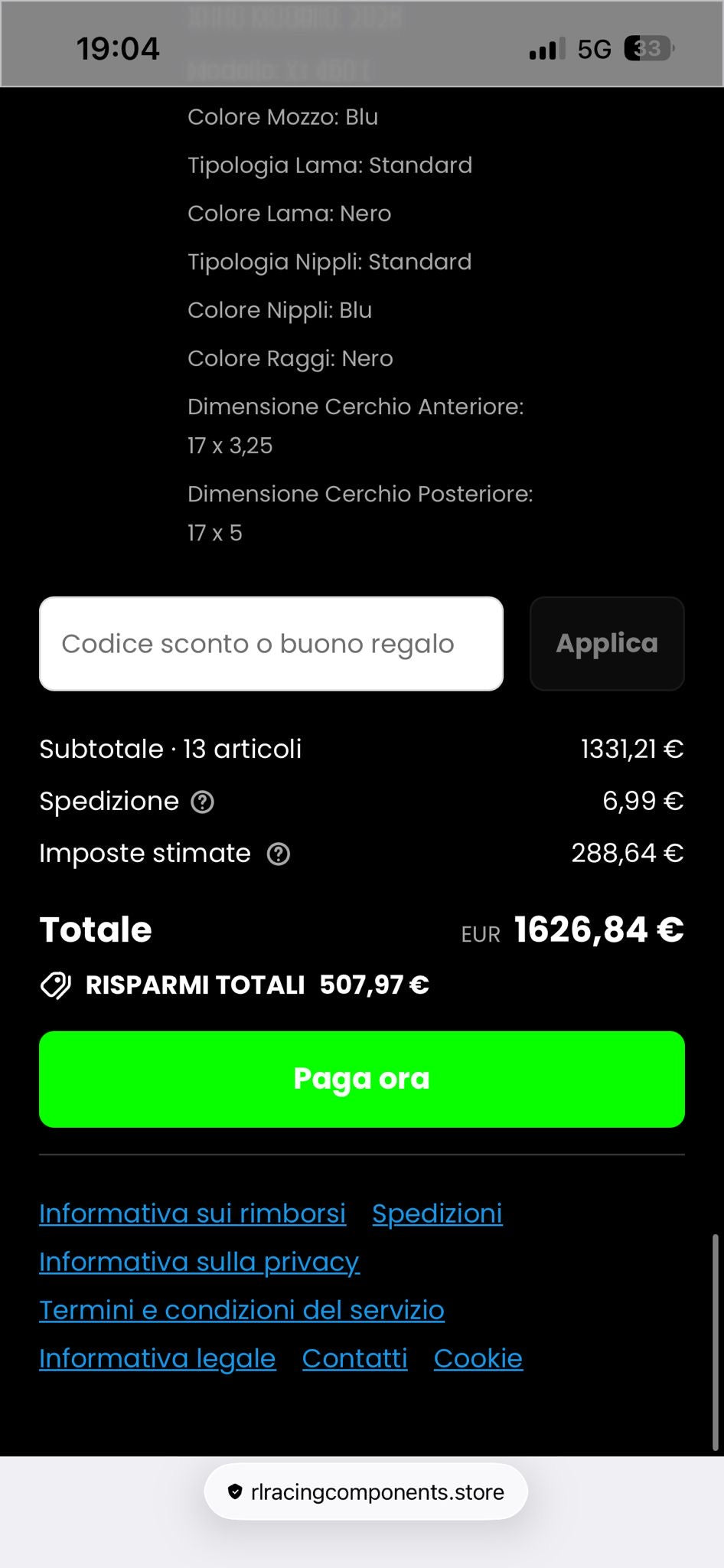Viewport: 724px width, 1568px height.
Task: Tap the rlracingcomponents.store address bar
Action: click(366, 1491)
